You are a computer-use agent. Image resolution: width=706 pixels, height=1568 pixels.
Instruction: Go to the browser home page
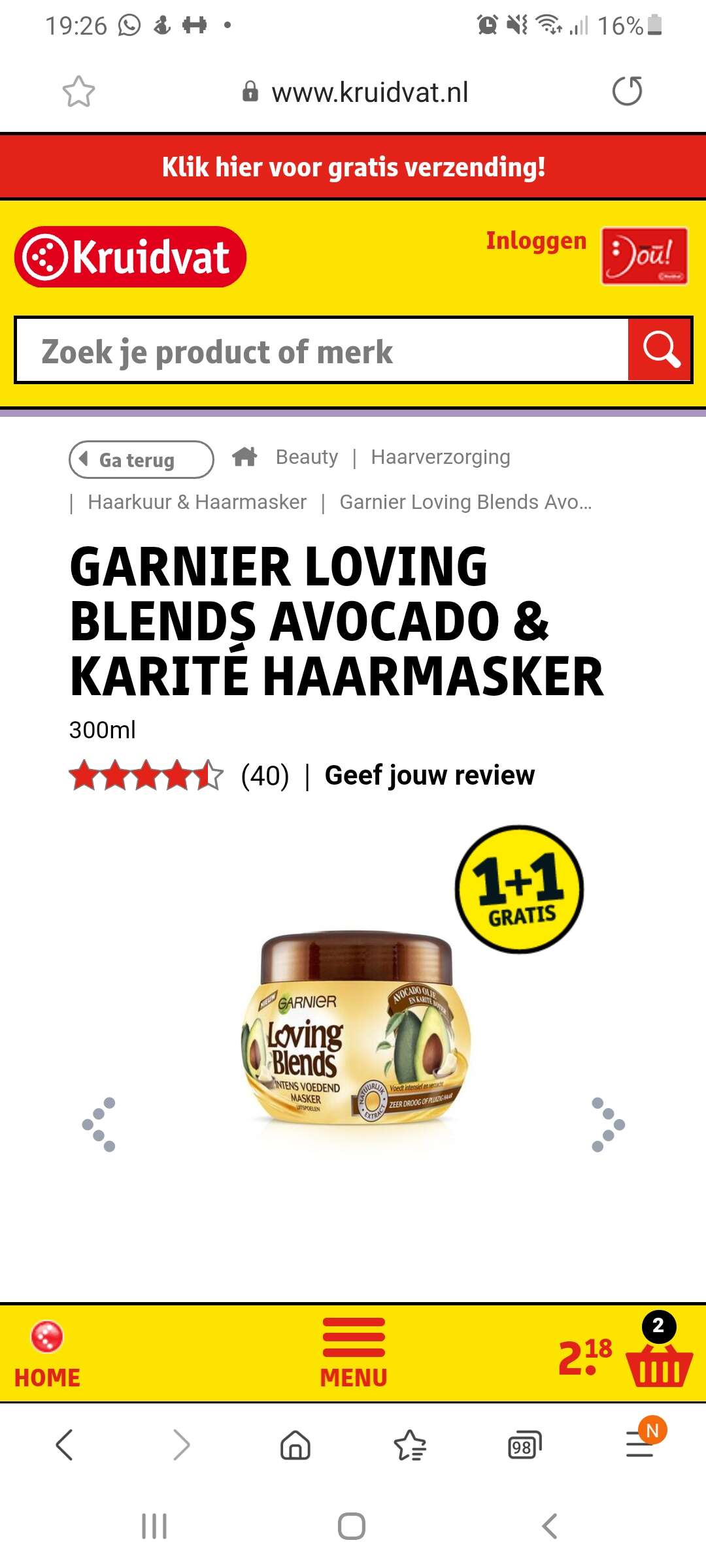point(295,1445)
